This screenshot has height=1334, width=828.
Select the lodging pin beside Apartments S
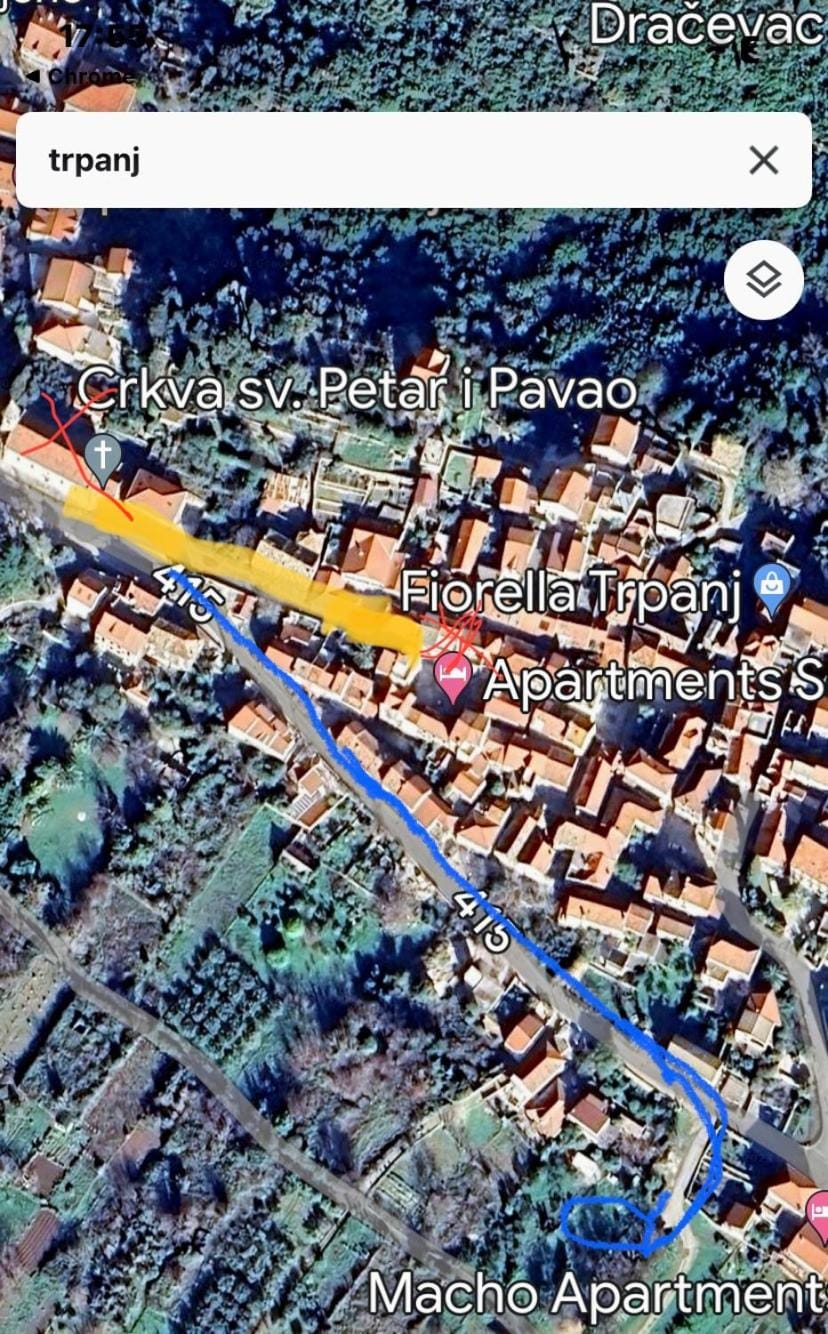pyautogui.click(x=454, y=676)
